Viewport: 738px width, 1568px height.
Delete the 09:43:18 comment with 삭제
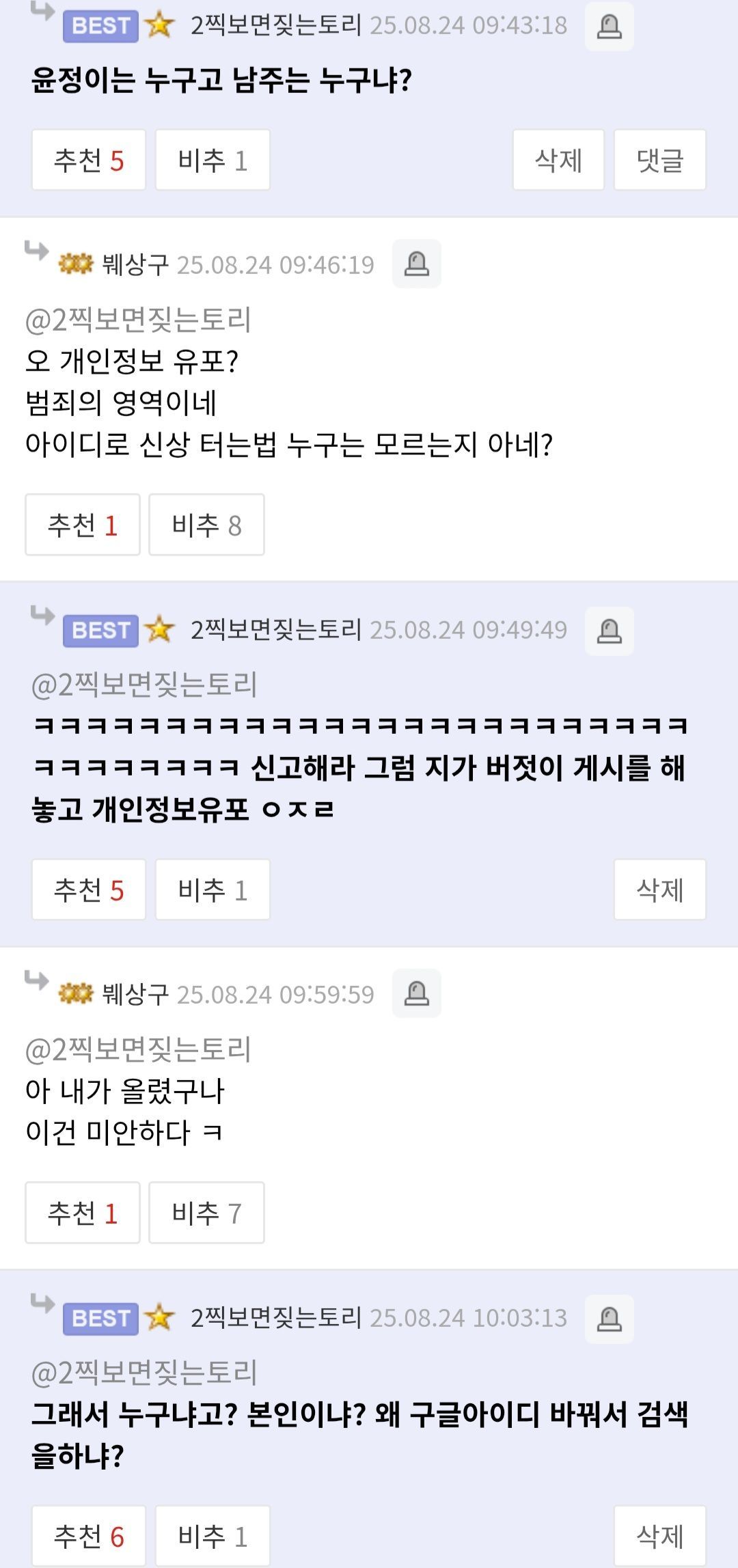558,161
